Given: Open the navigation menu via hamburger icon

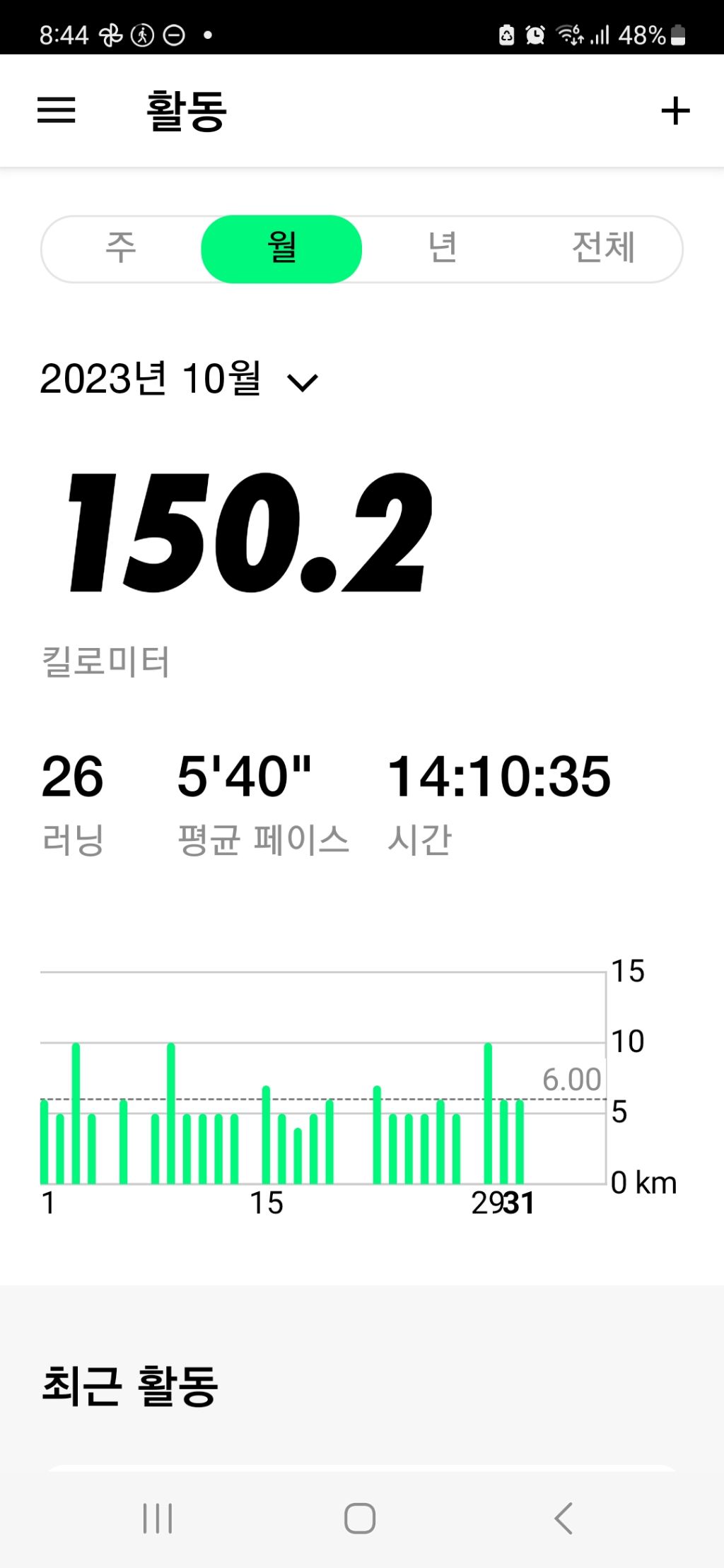Looking at the screenshot, I should point(57,110).
